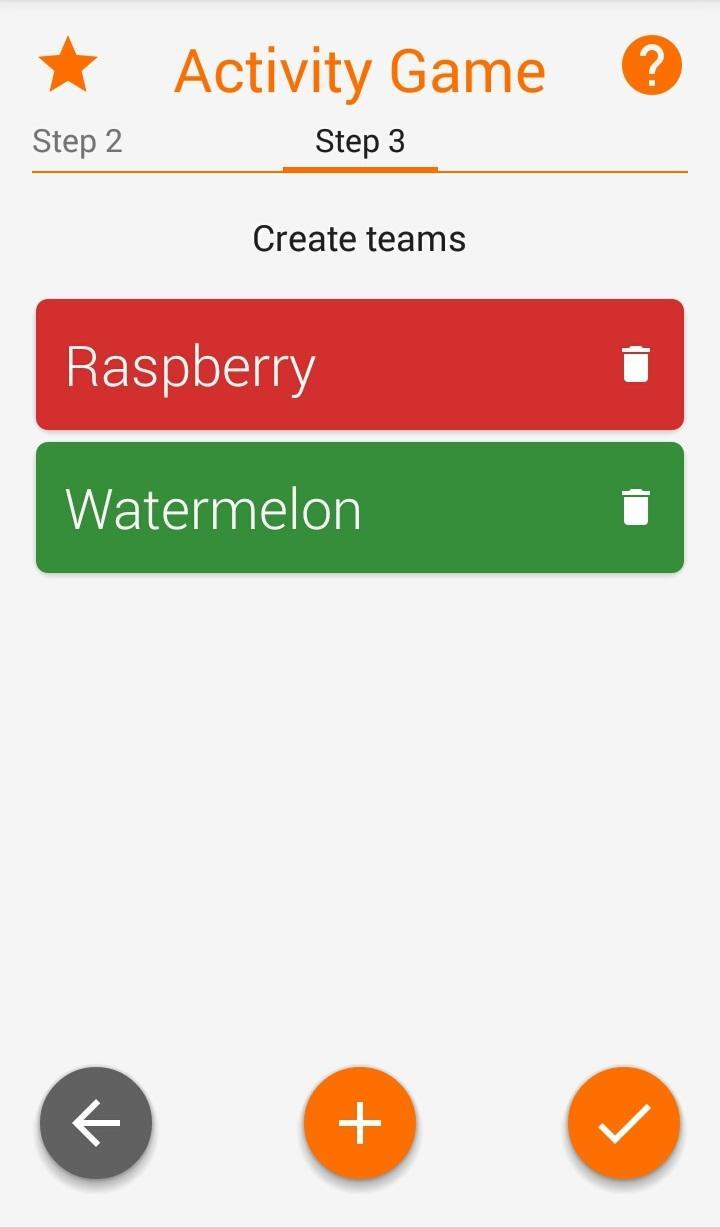Add a new team with plus button
Image resolution: width=720 pixels, height=1227 pixels.
(360, 1123)
